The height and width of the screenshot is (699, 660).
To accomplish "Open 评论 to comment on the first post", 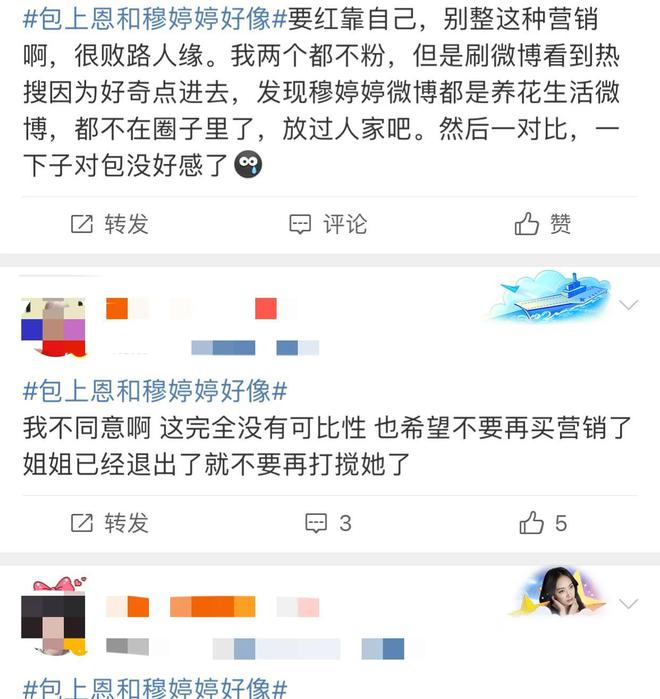I will 328,224.
